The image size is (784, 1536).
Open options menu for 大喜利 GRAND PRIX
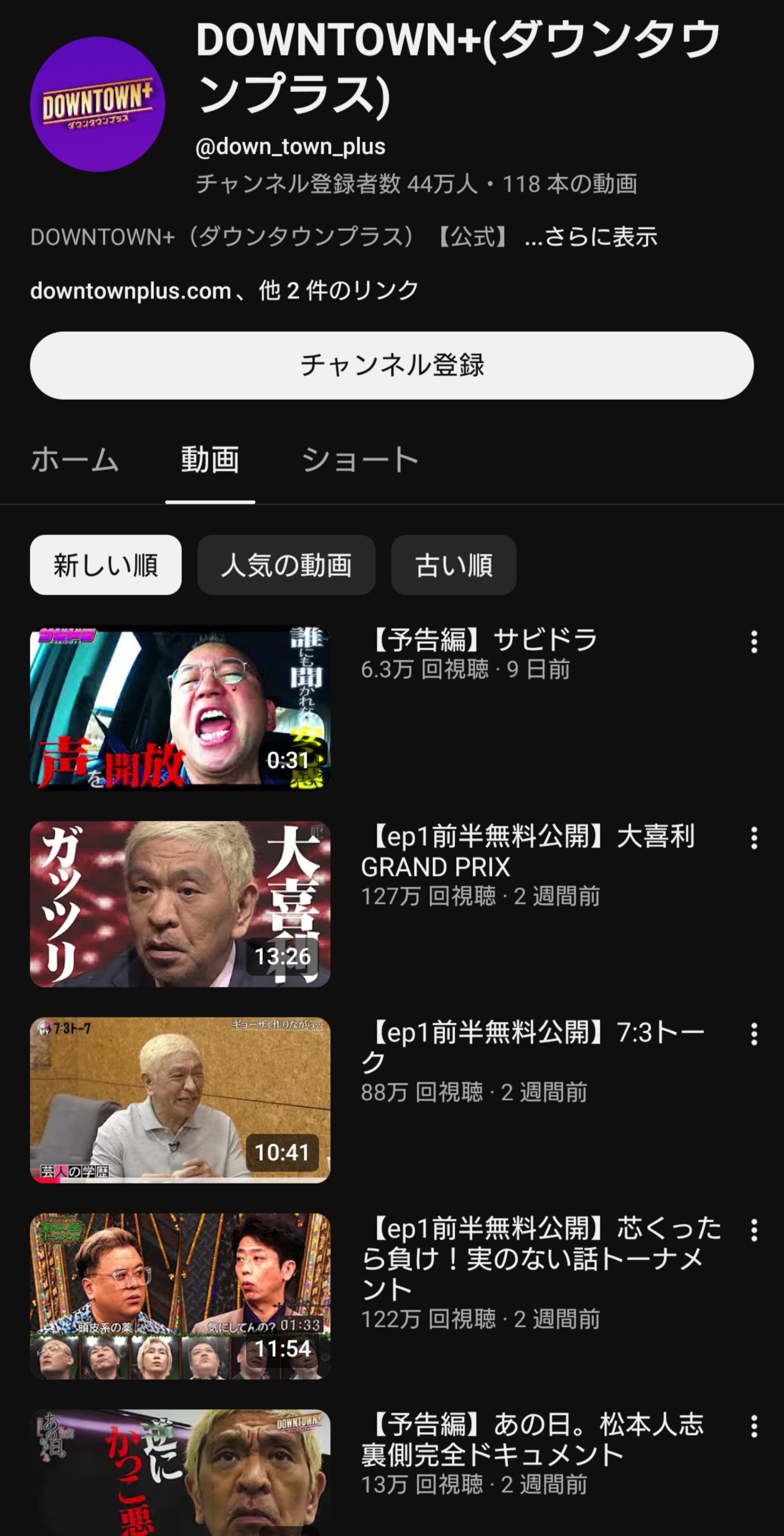click(753, 838)
